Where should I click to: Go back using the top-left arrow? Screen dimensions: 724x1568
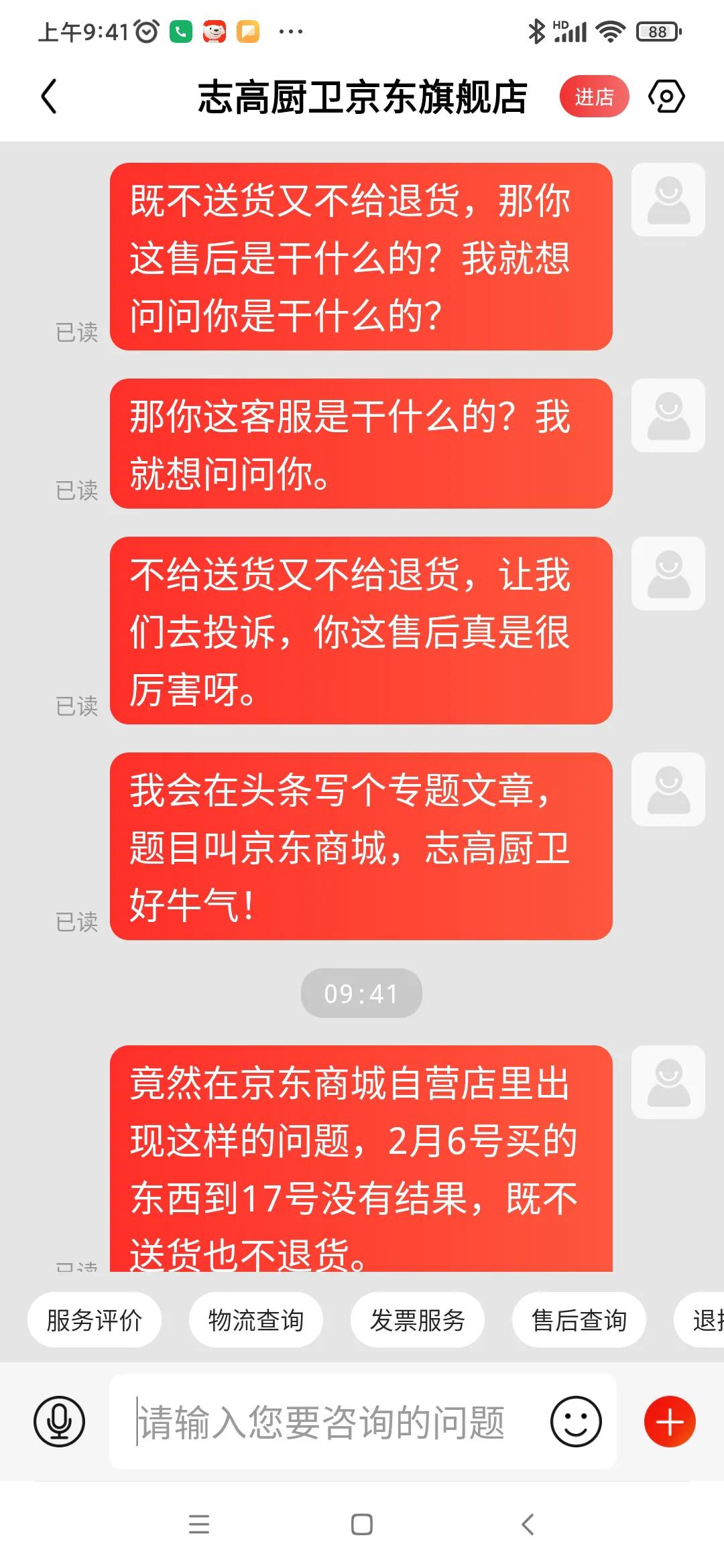(48, 96)
